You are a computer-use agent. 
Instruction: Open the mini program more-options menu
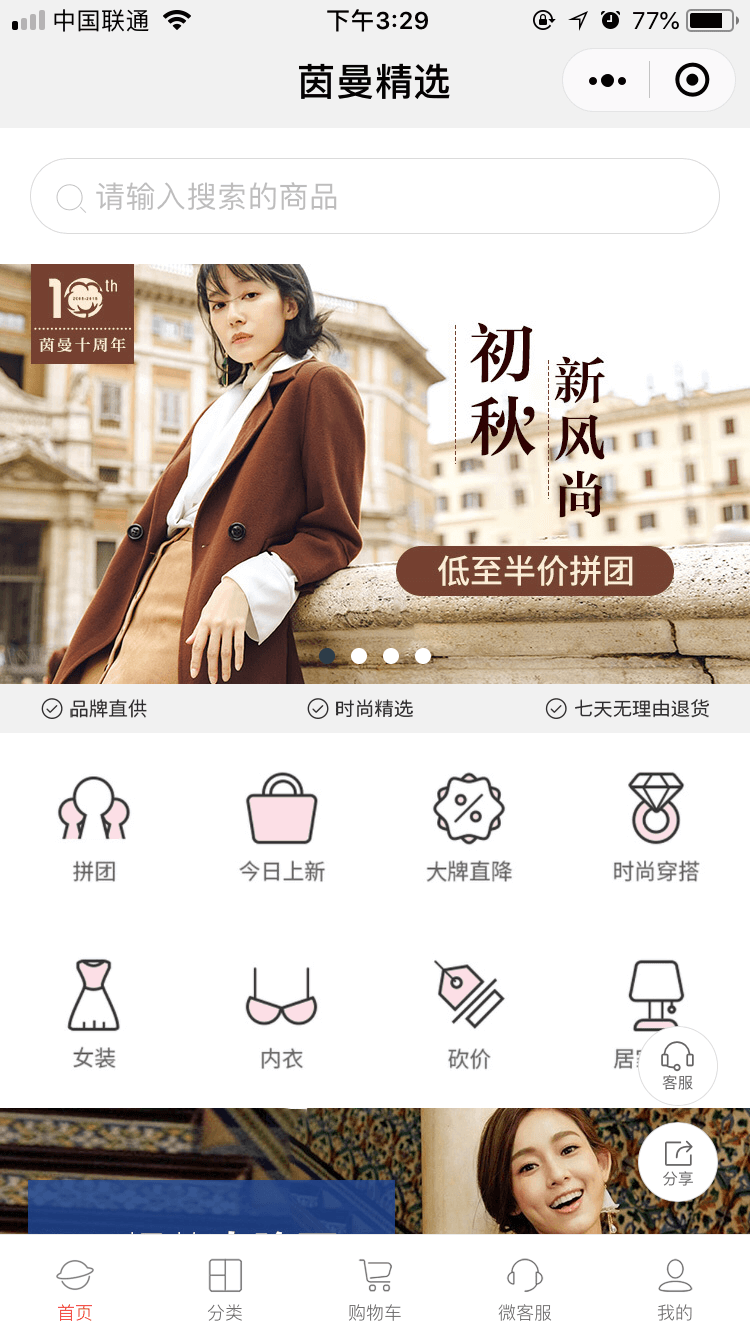[608, 80]
